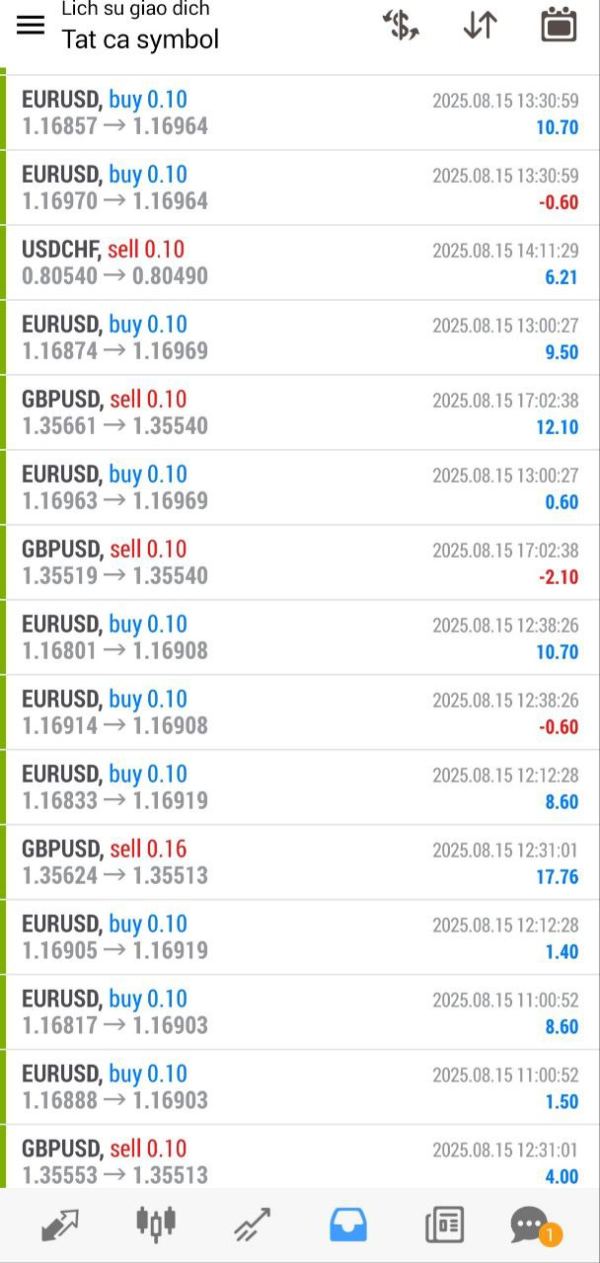The width and height of the screenshot is (600, 1263).
Task: Open the side drawer menu
Action: 31,26
